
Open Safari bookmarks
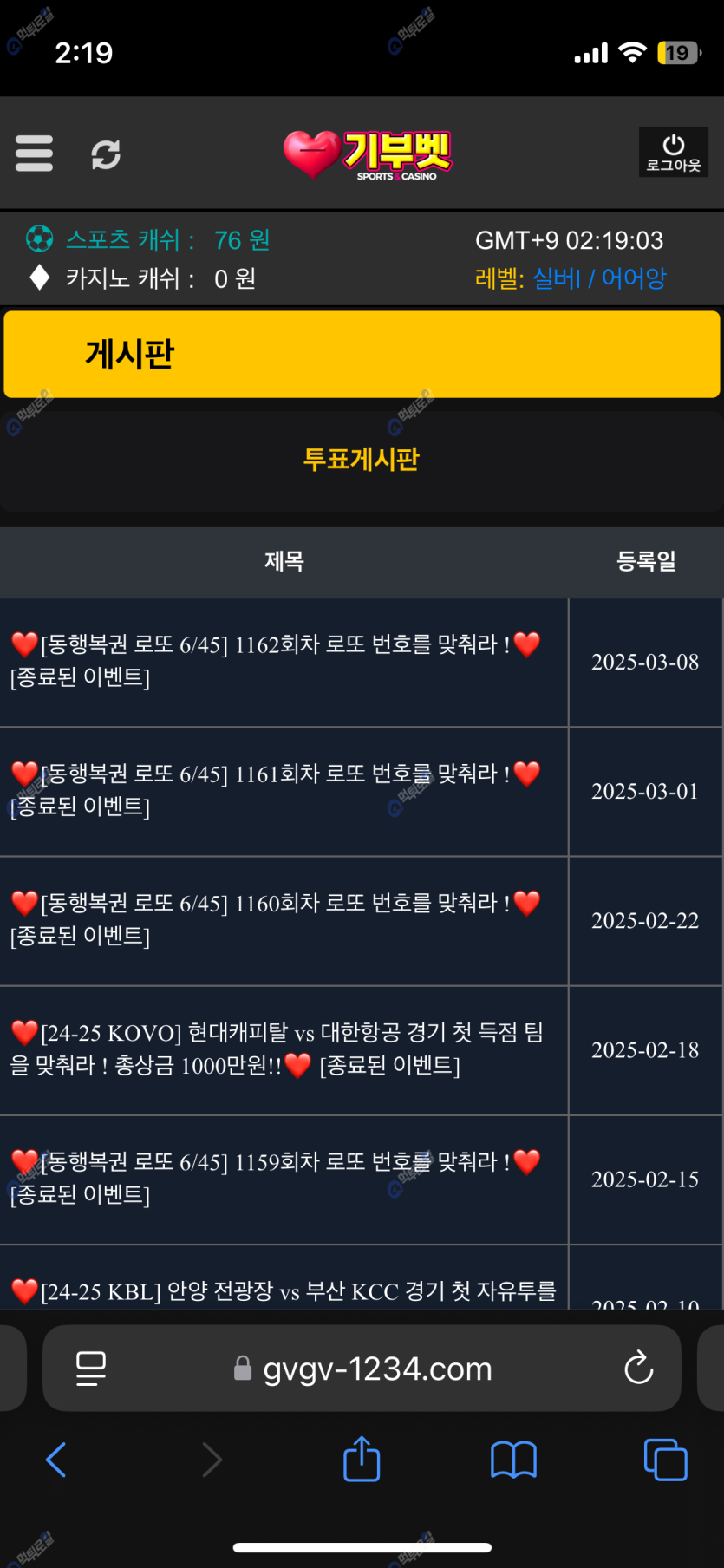click(x=513, y=1460)
